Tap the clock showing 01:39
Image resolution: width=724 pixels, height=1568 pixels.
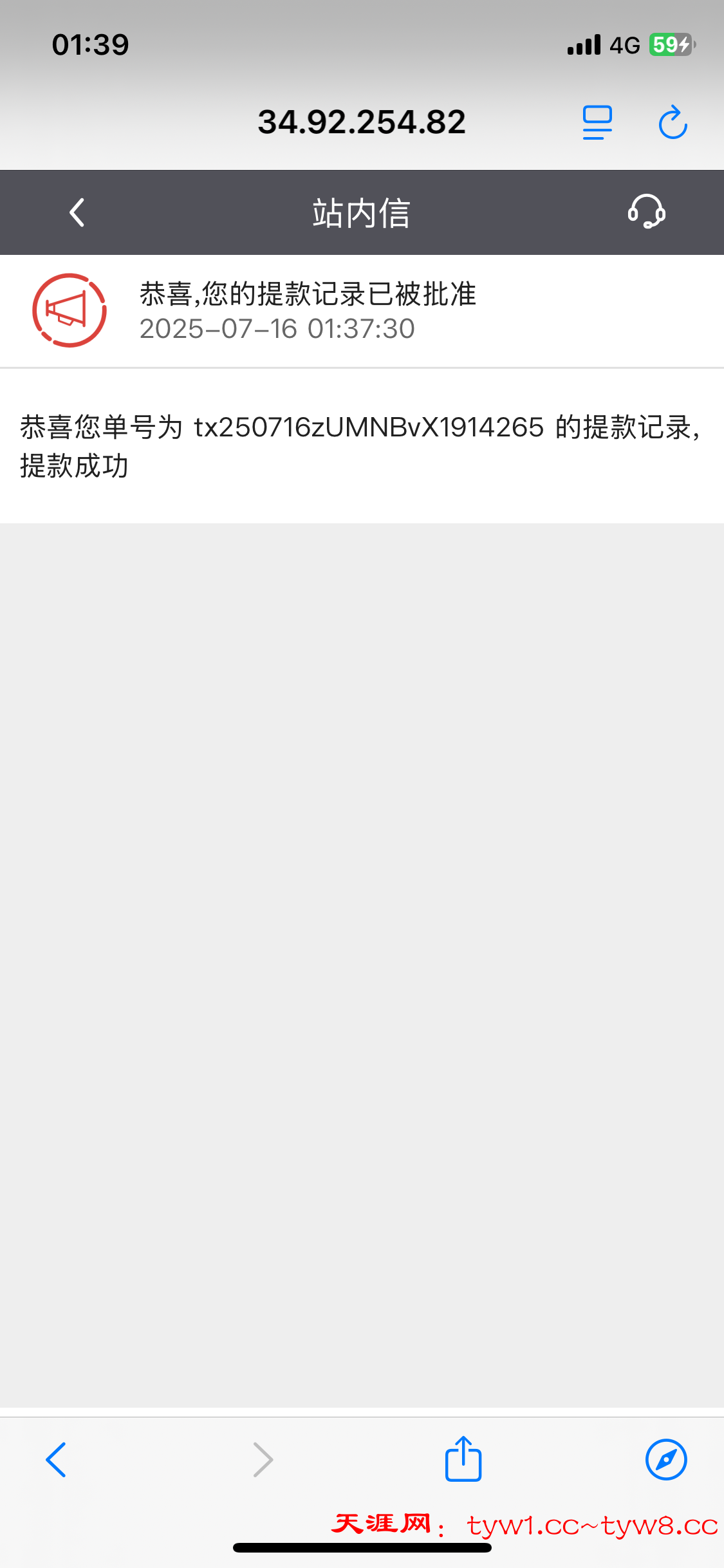point(89,44)
